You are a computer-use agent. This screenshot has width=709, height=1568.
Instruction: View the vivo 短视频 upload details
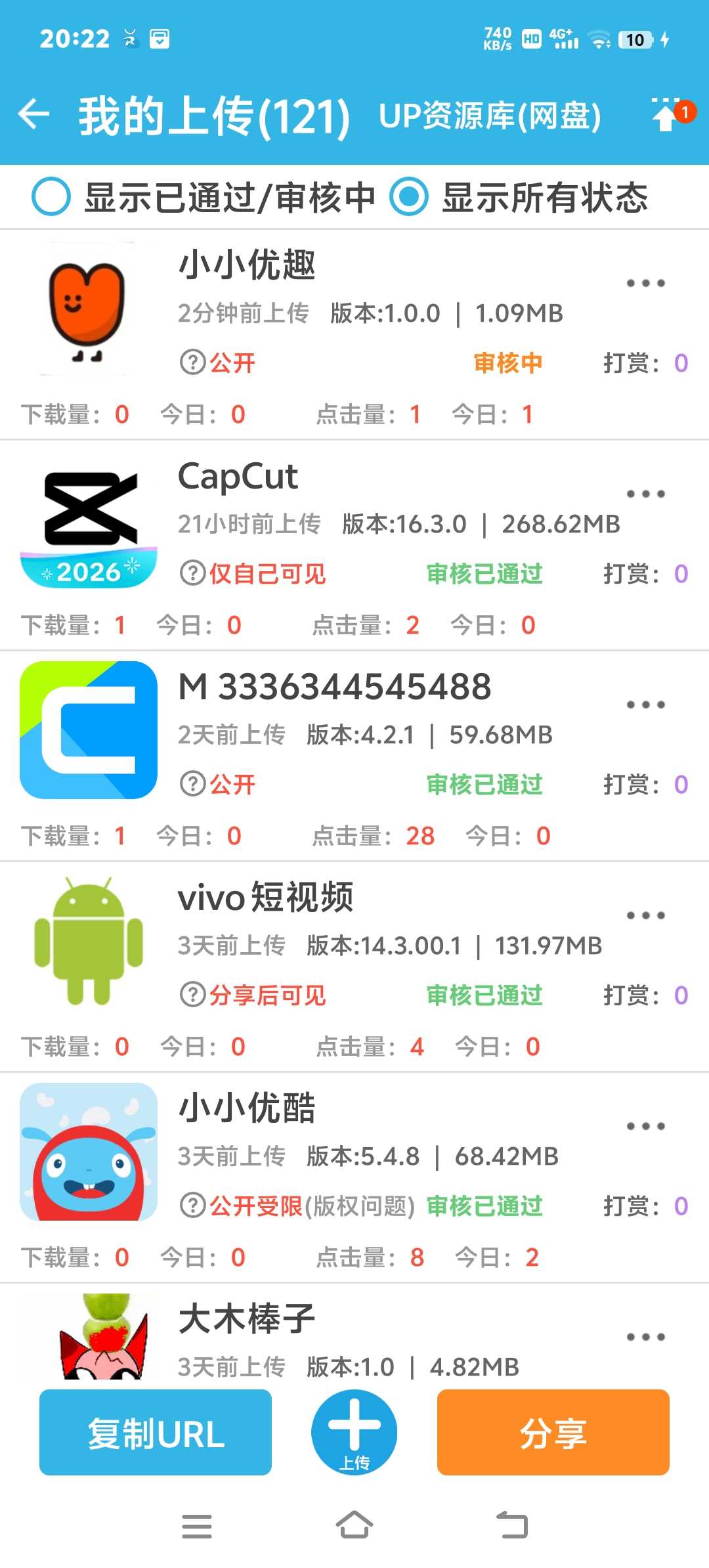[265, 898]
